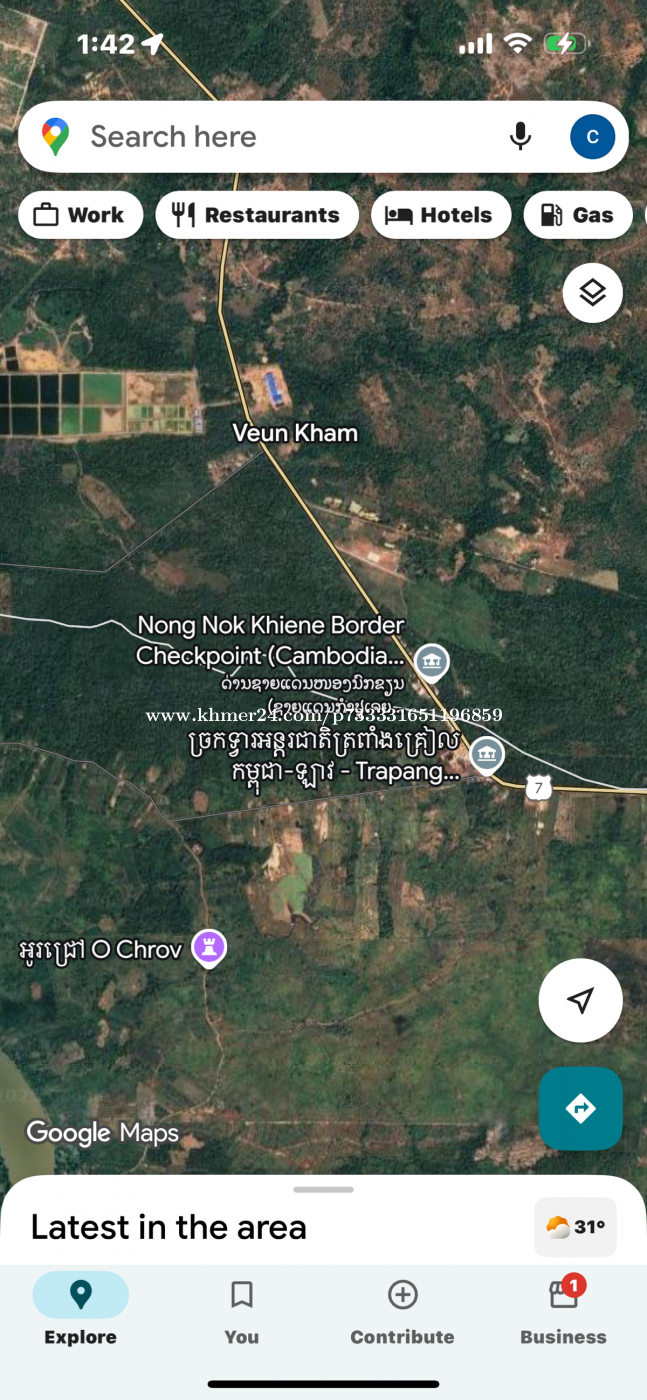Screen dimensions: 647x1400
Task: Filter map by Restaurants
Action: [x=257, y=215]
